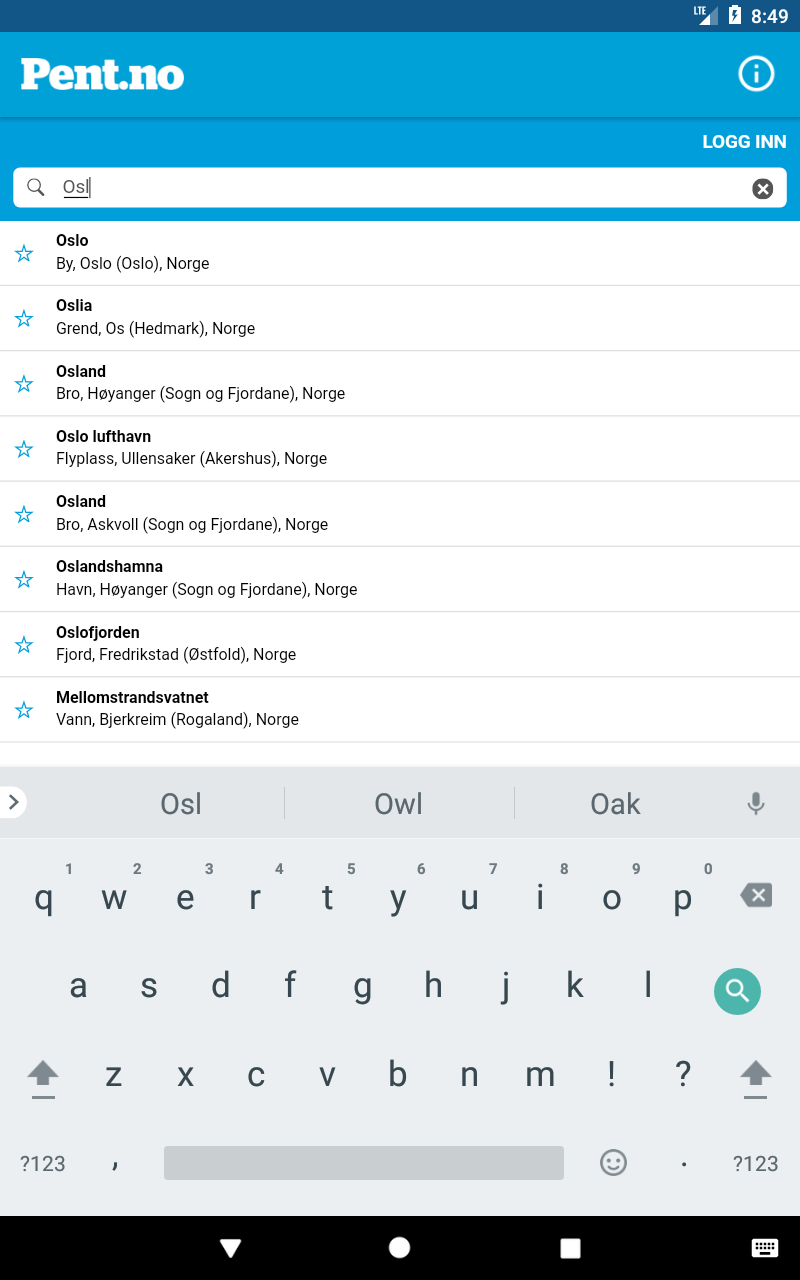Star the Oslofjorden result
800x1280 pixels.
tap(24, 645)
